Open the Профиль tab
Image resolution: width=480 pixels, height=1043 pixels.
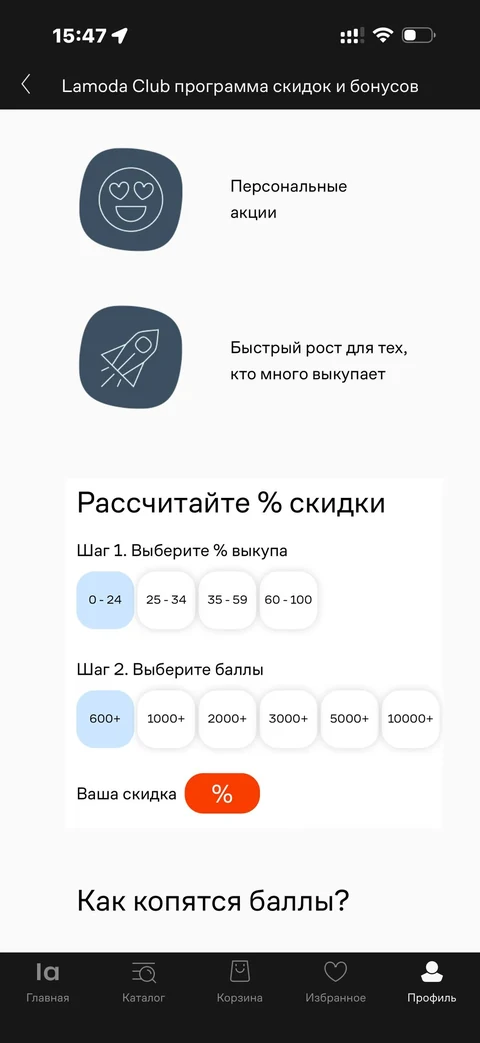point(432,982)
